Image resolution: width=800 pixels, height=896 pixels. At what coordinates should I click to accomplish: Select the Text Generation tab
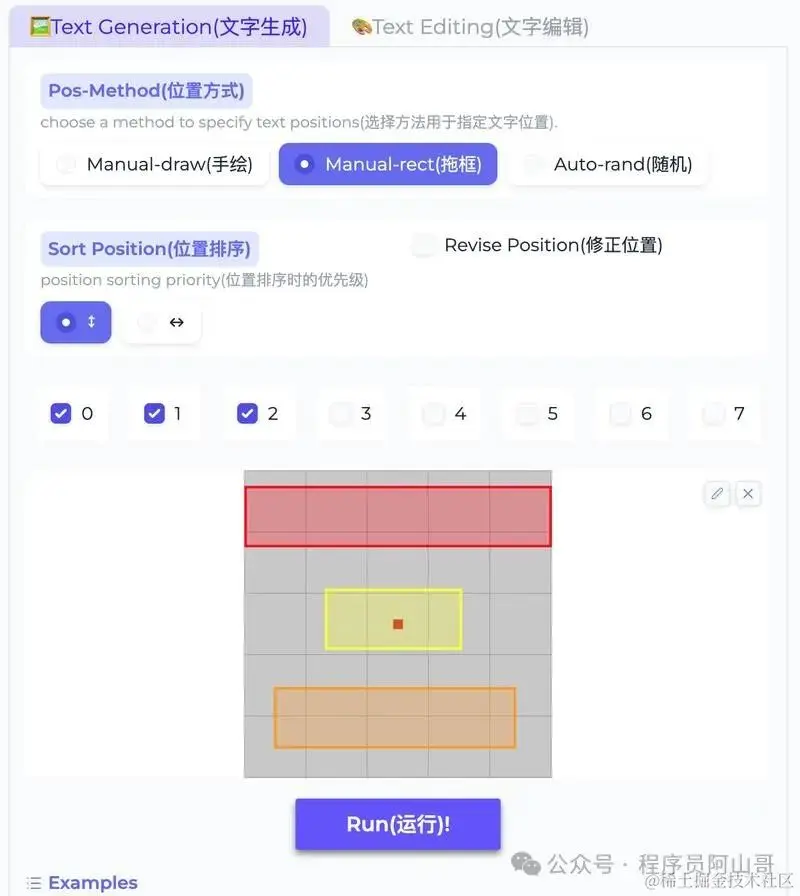(x=169, y=27)
